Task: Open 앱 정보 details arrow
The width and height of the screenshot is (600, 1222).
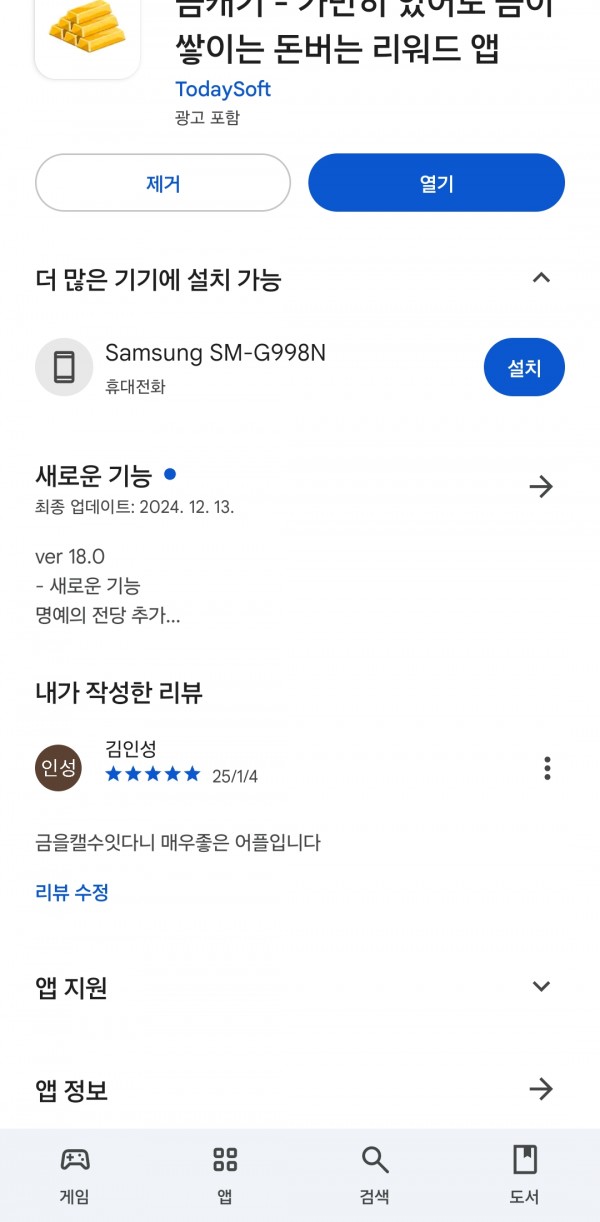Action: [x=541, y=1089]
